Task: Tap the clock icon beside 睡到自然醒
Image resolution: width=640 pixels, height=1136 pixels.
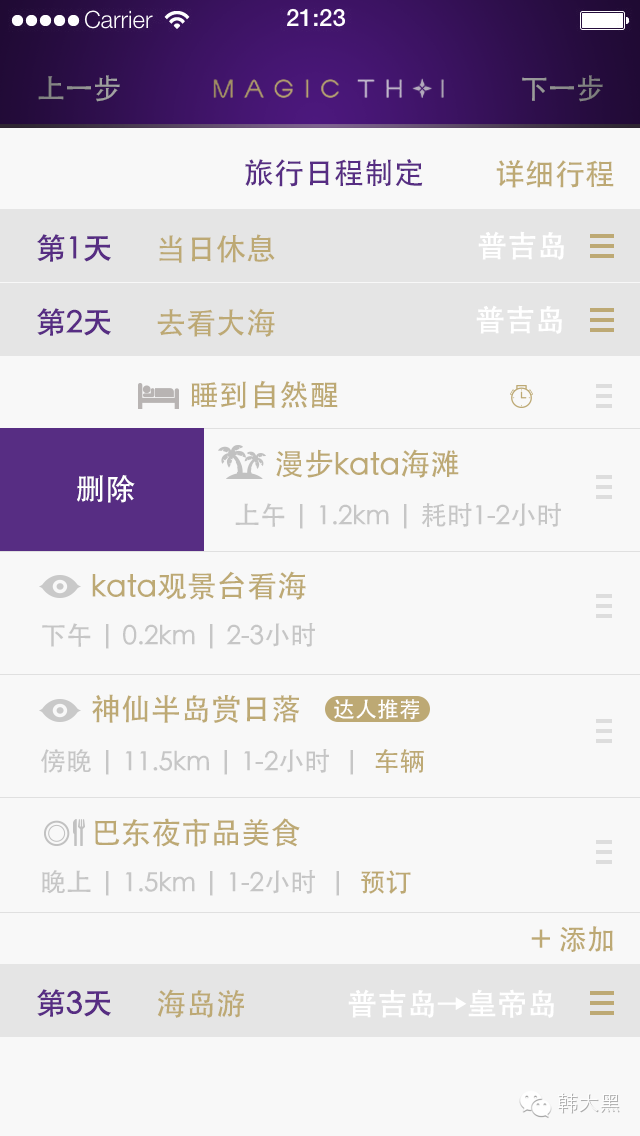Action: tap(521, 396)
